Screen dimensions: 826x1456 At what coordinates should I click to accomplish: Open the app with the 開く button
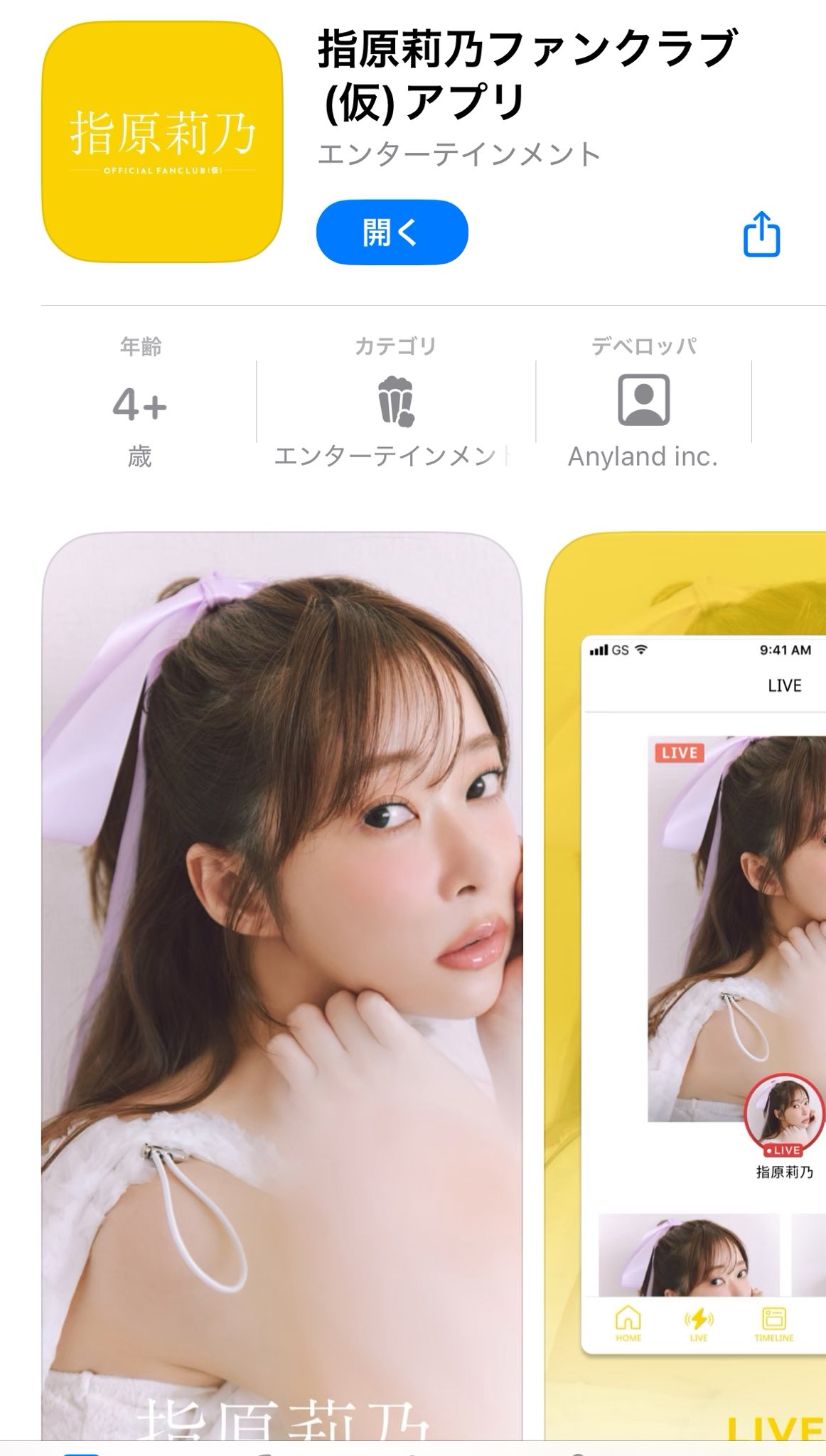point(392,232)
